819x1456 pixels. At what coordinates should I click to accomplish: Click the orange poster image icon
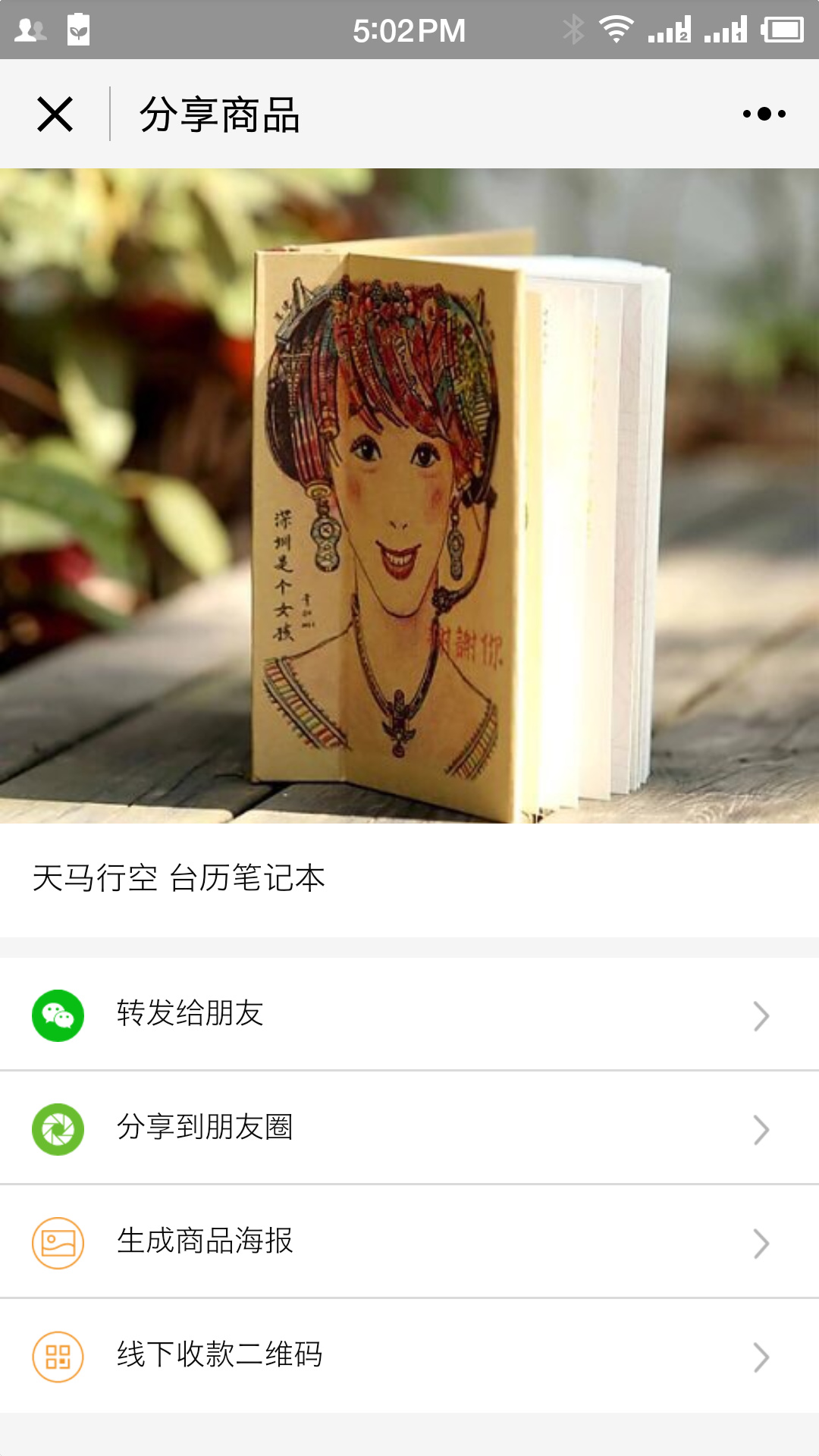(x=57, y=1242)
